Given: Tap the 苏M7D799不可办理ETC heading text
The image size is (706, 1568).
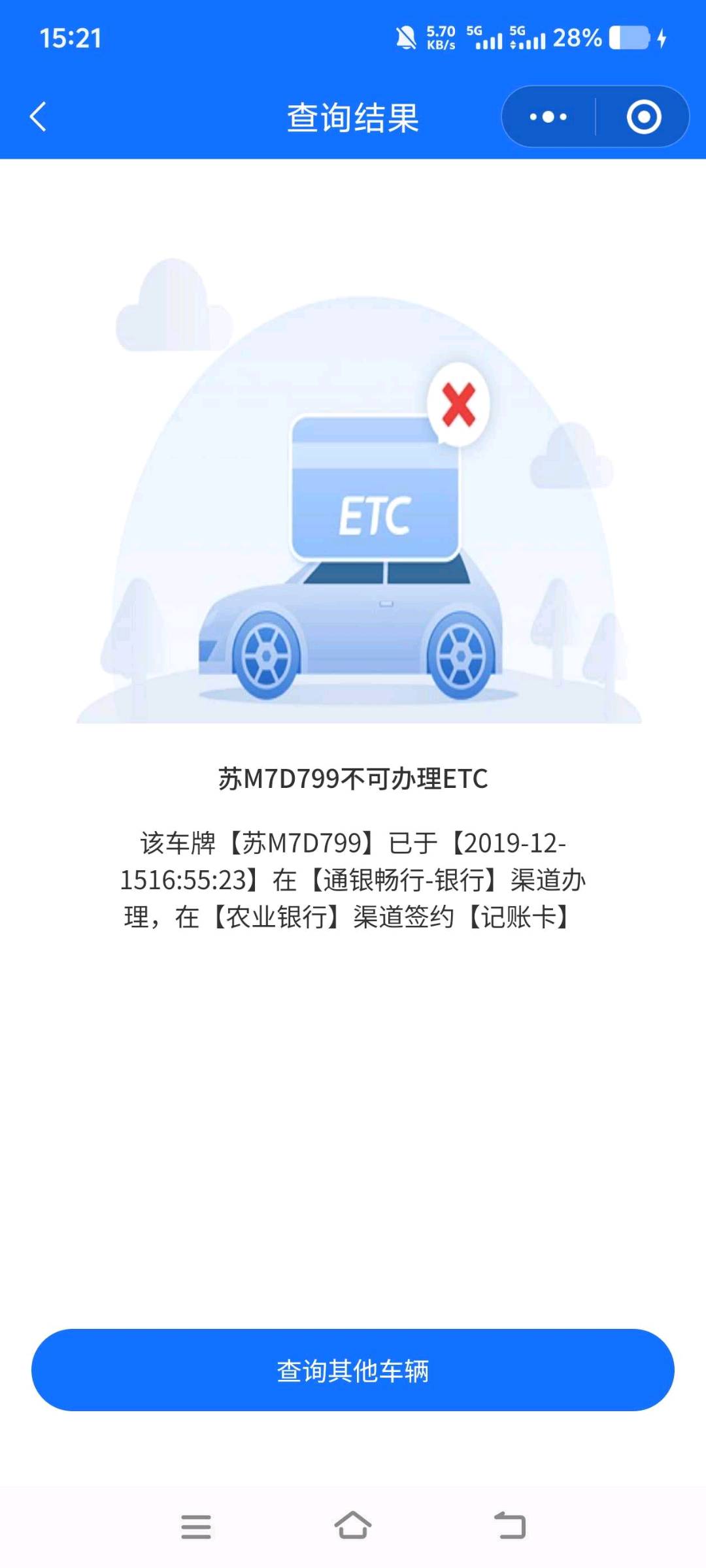Looking at the screenshot, I should 353,778.
